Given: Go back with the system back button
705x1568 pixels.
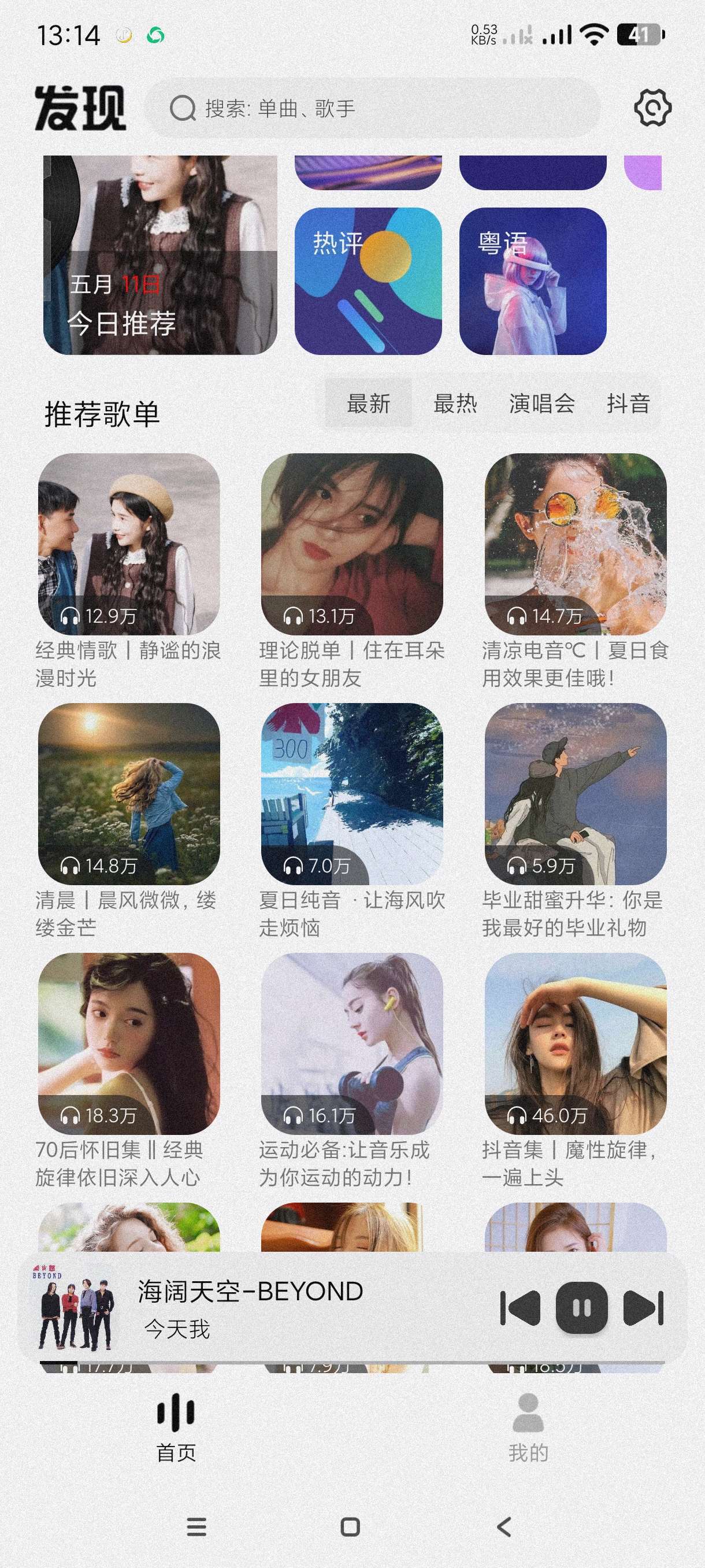Looking at the screenshot, I should tap(504, 1526).
